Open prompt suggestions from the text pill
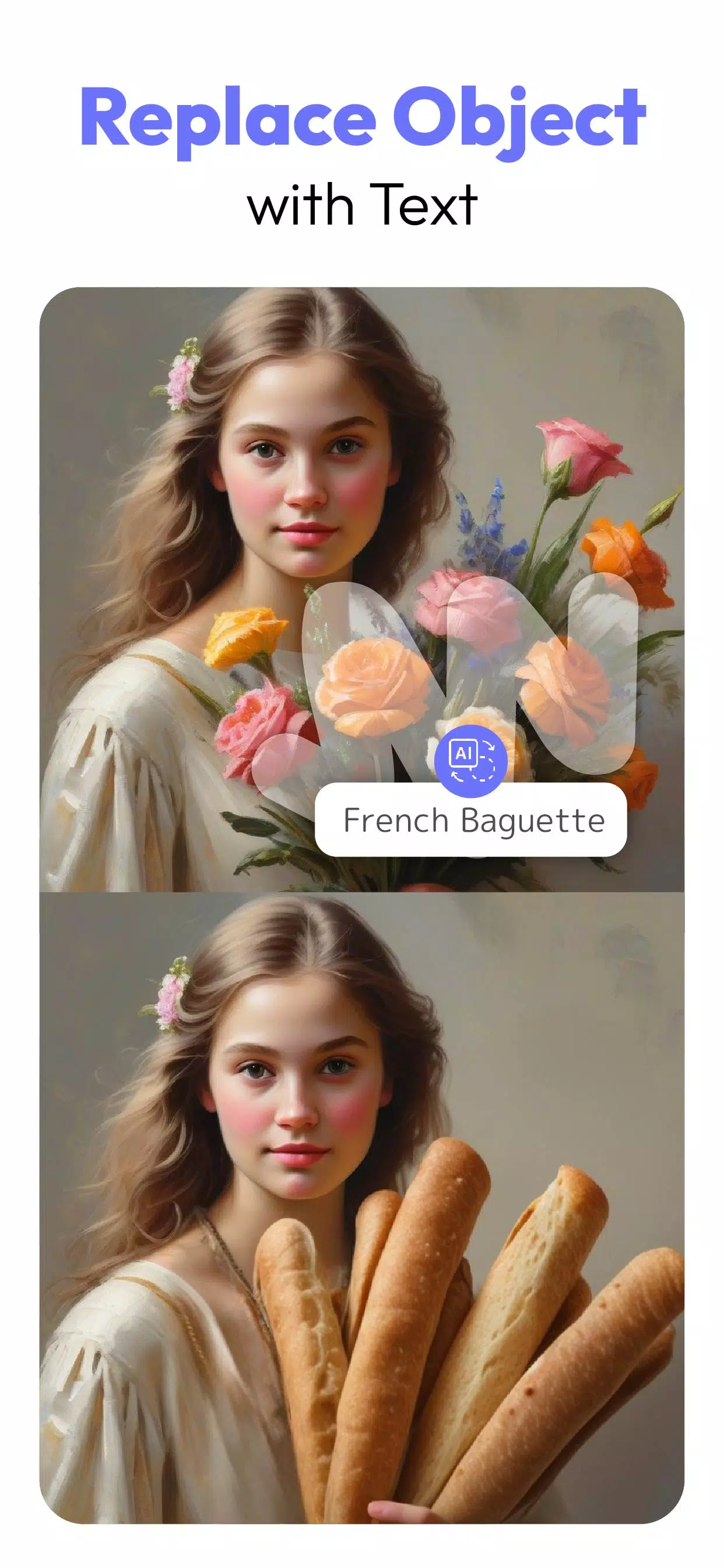This screenshot has height=1568, width=724. click(472, 822)
